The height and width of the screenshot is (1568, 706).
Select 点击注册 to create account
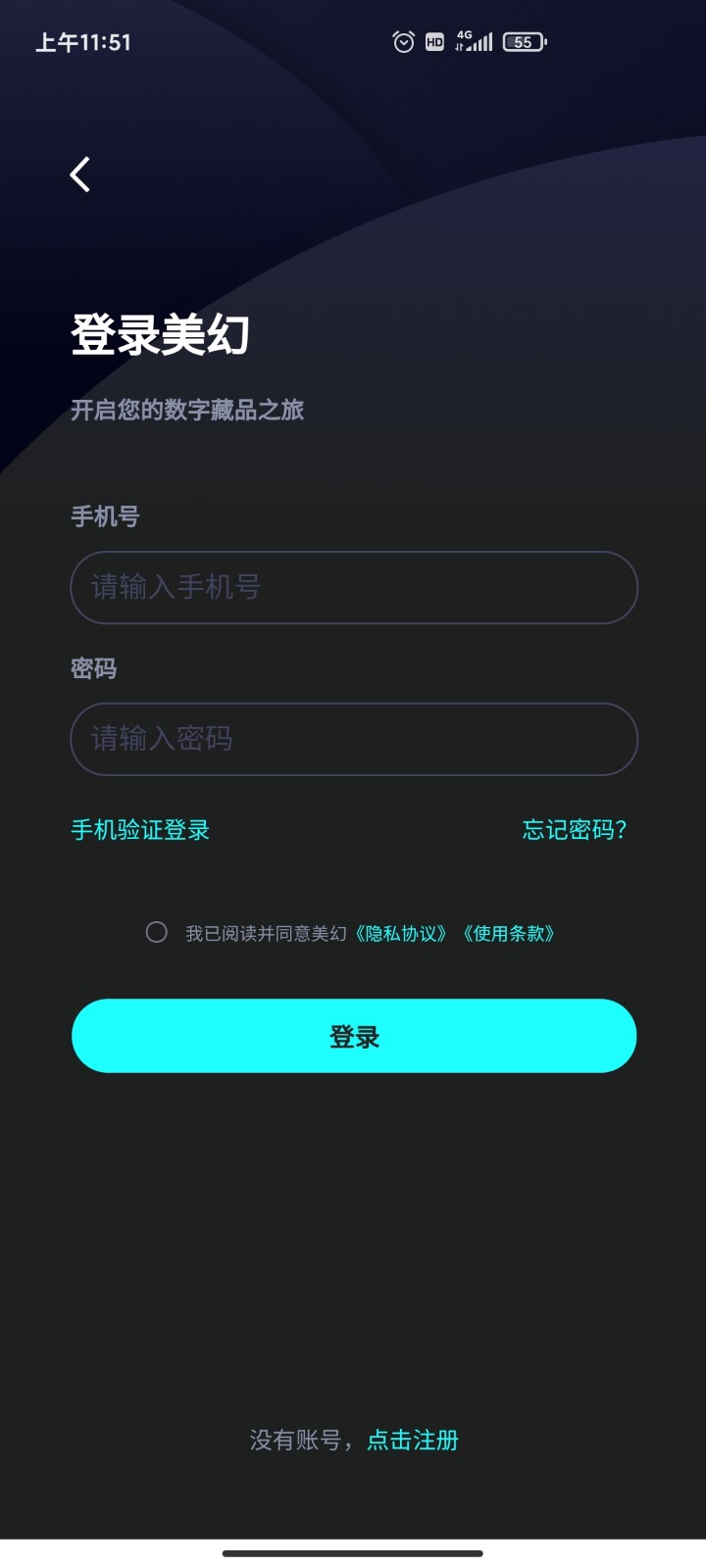(x=413, y=1440)
